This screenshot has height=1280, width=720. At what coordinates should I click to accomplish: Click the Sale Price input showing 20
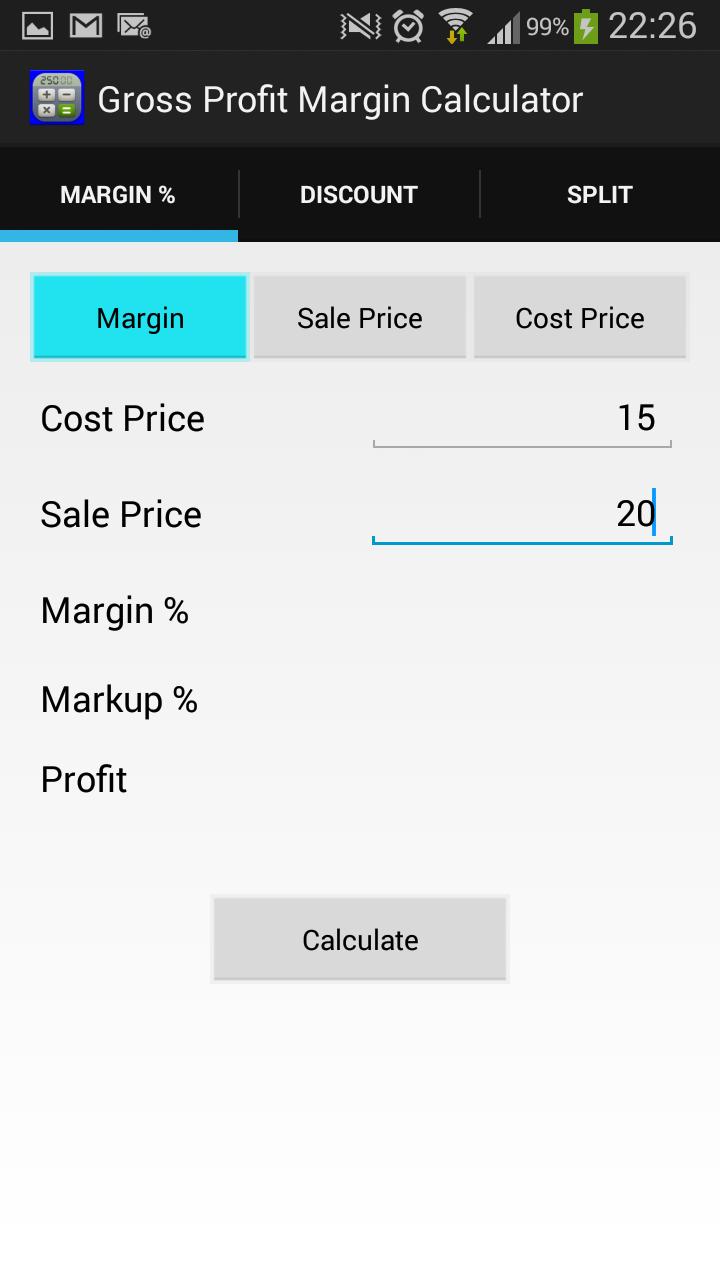tap(521, 513)
